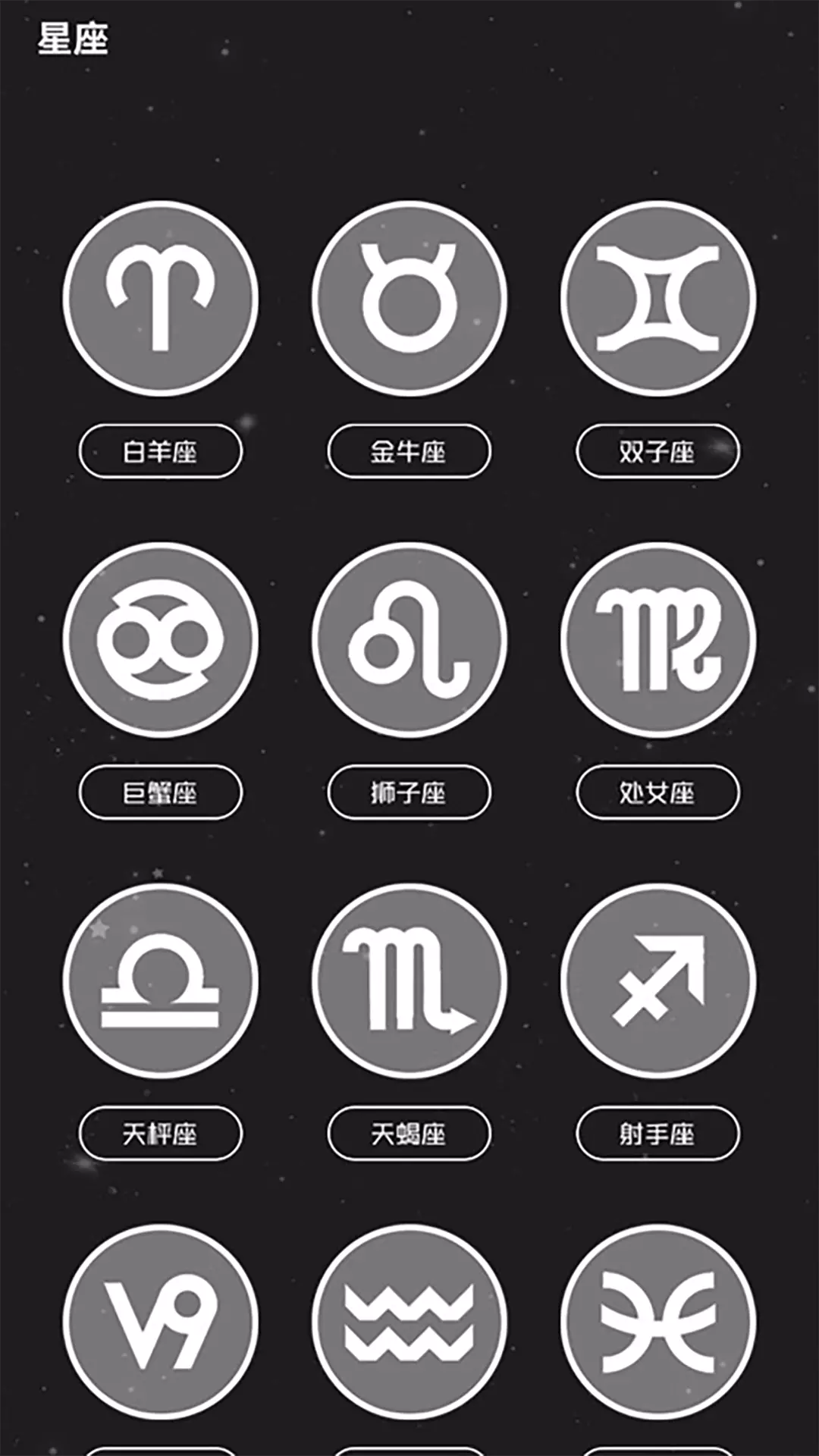Open the 天秤座 scales symbol
The image size is (819, 1456).
pyautogui.click(x=160, y=981)
